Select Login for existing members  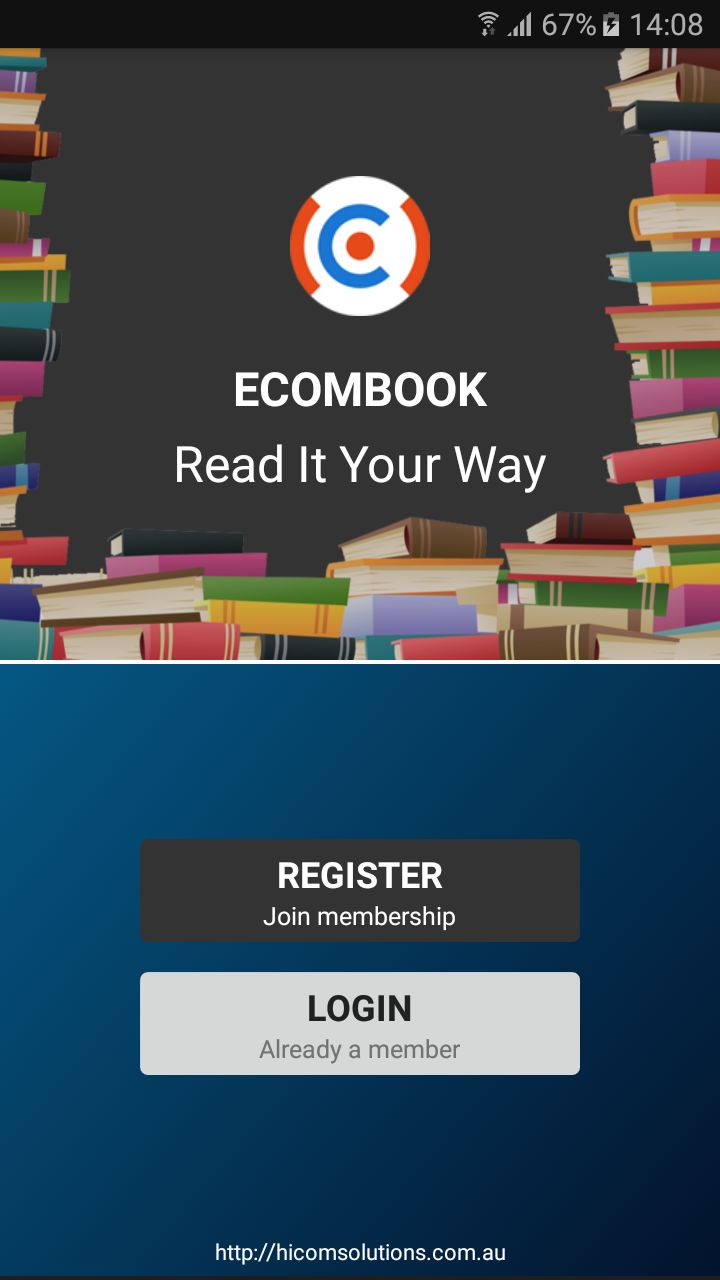coord(360,1023)
